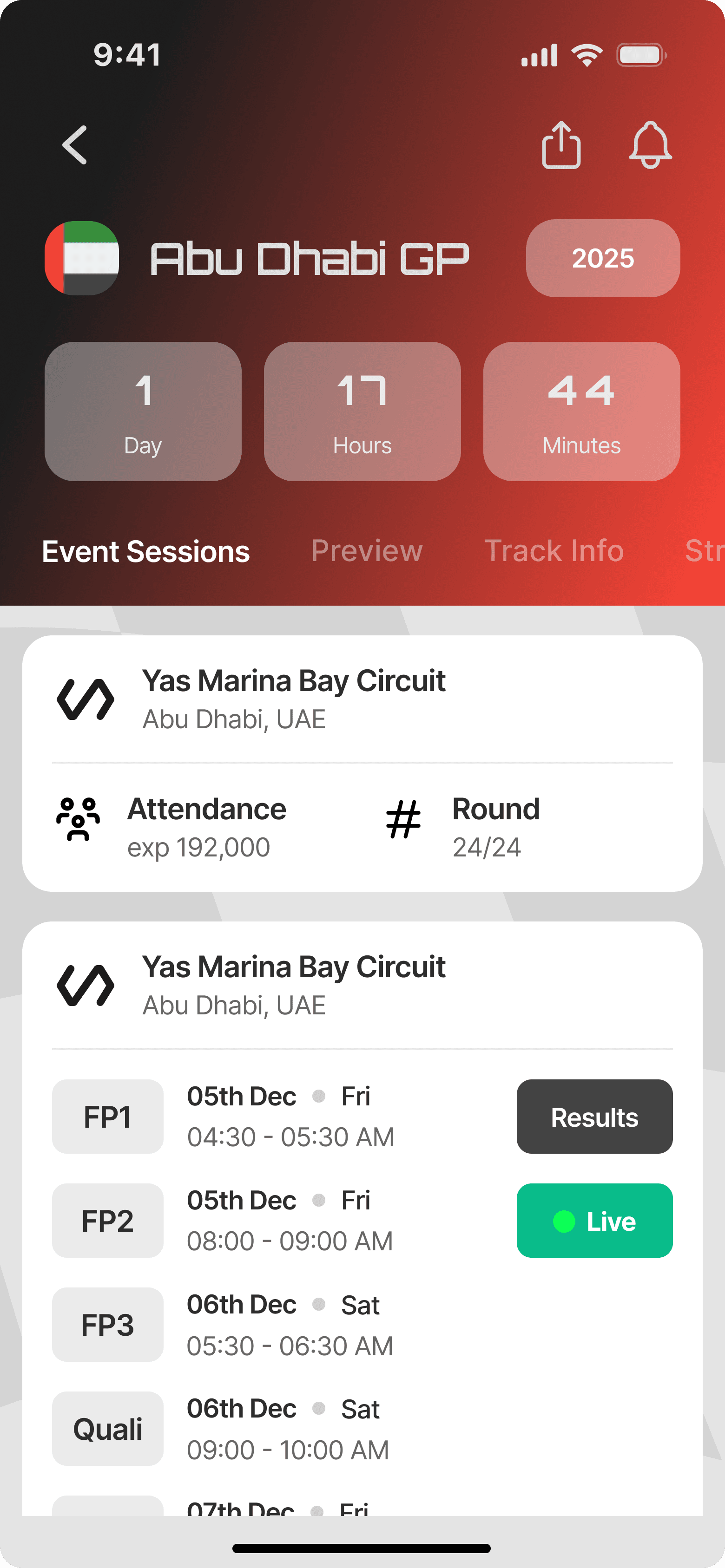View the FP1 session results
The height and width of the screenshot is (1568, 725).
coord(594,1117)
